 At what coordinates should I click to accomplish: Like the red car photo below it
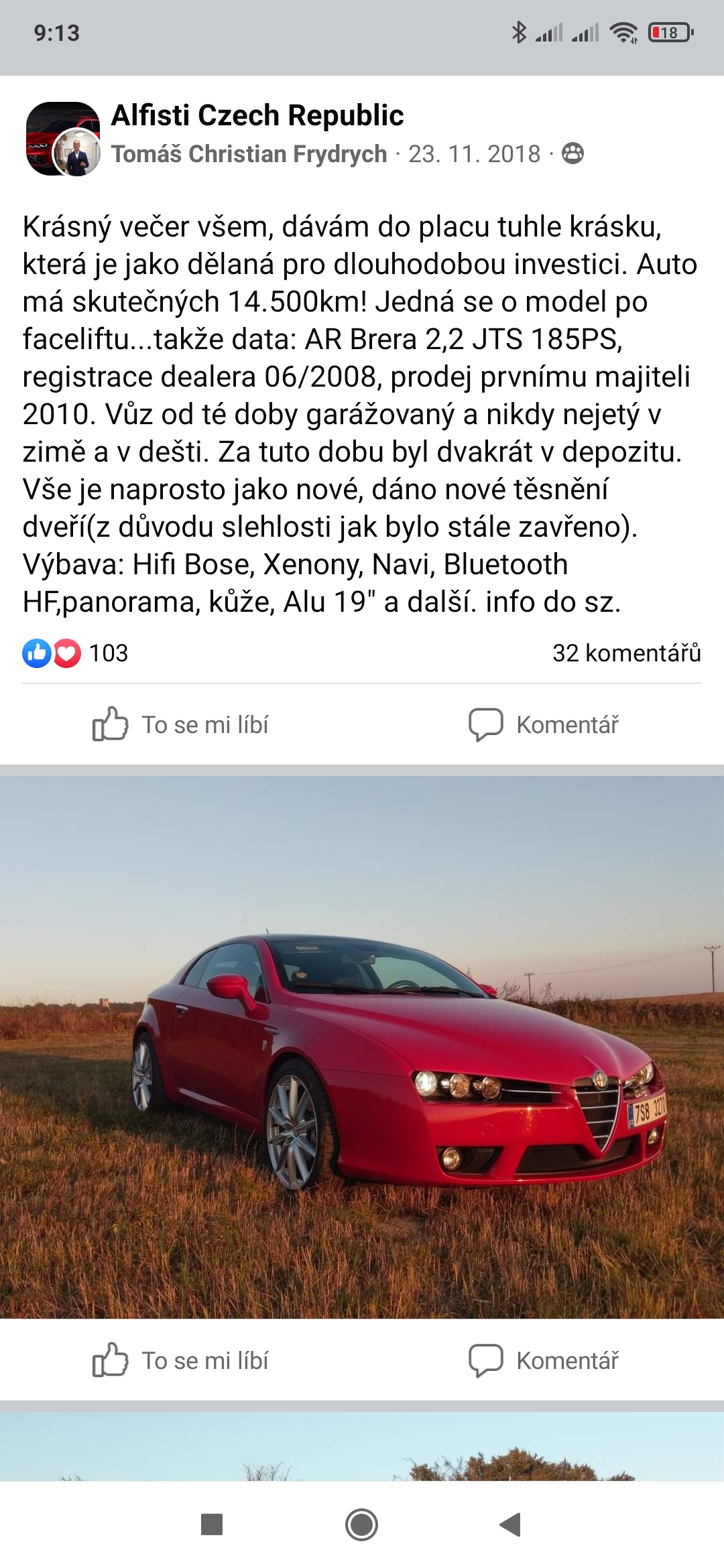click(x=181, y=1361)
